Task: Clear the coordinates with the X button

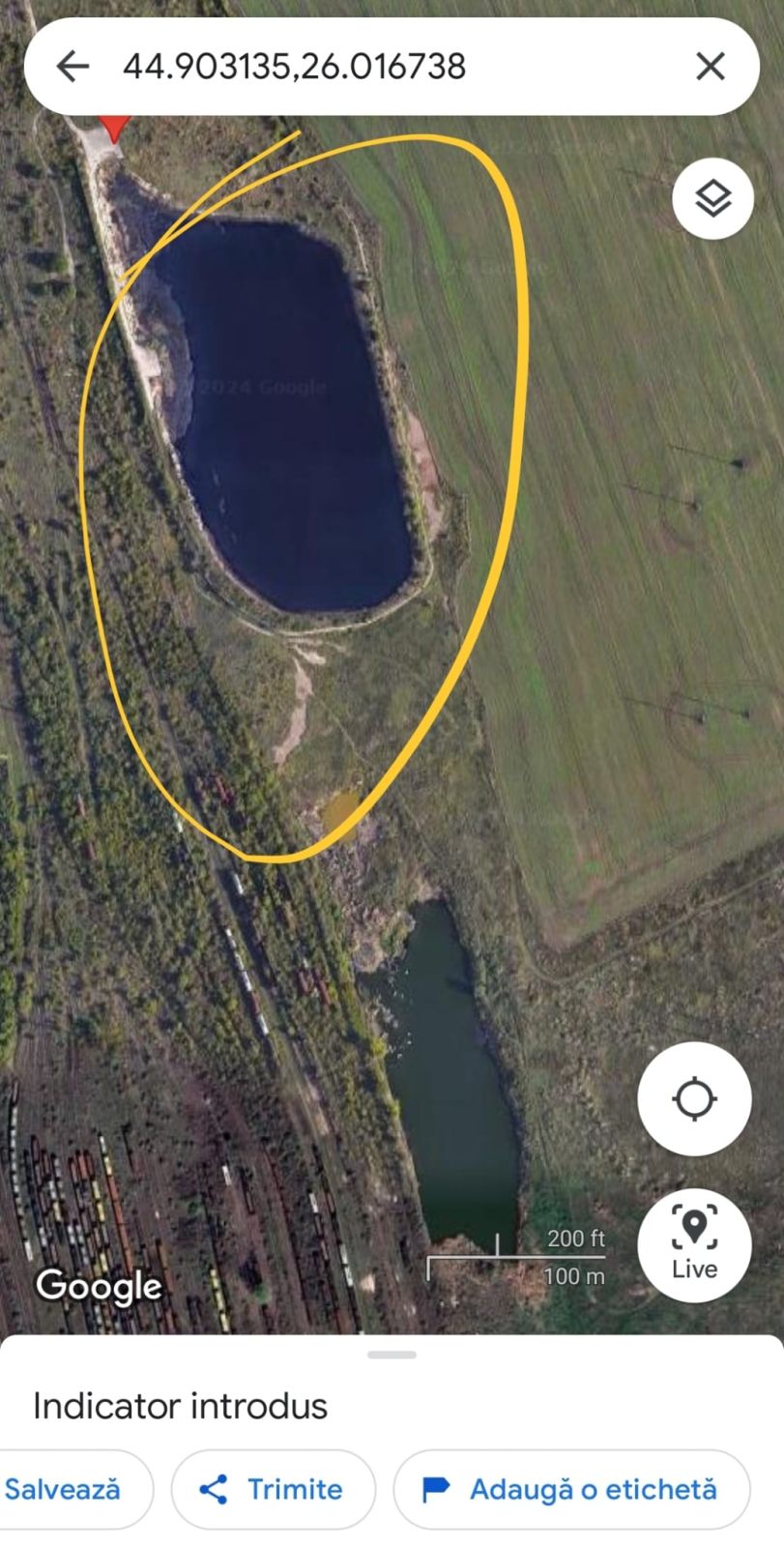Action: [x=711, y=66]
